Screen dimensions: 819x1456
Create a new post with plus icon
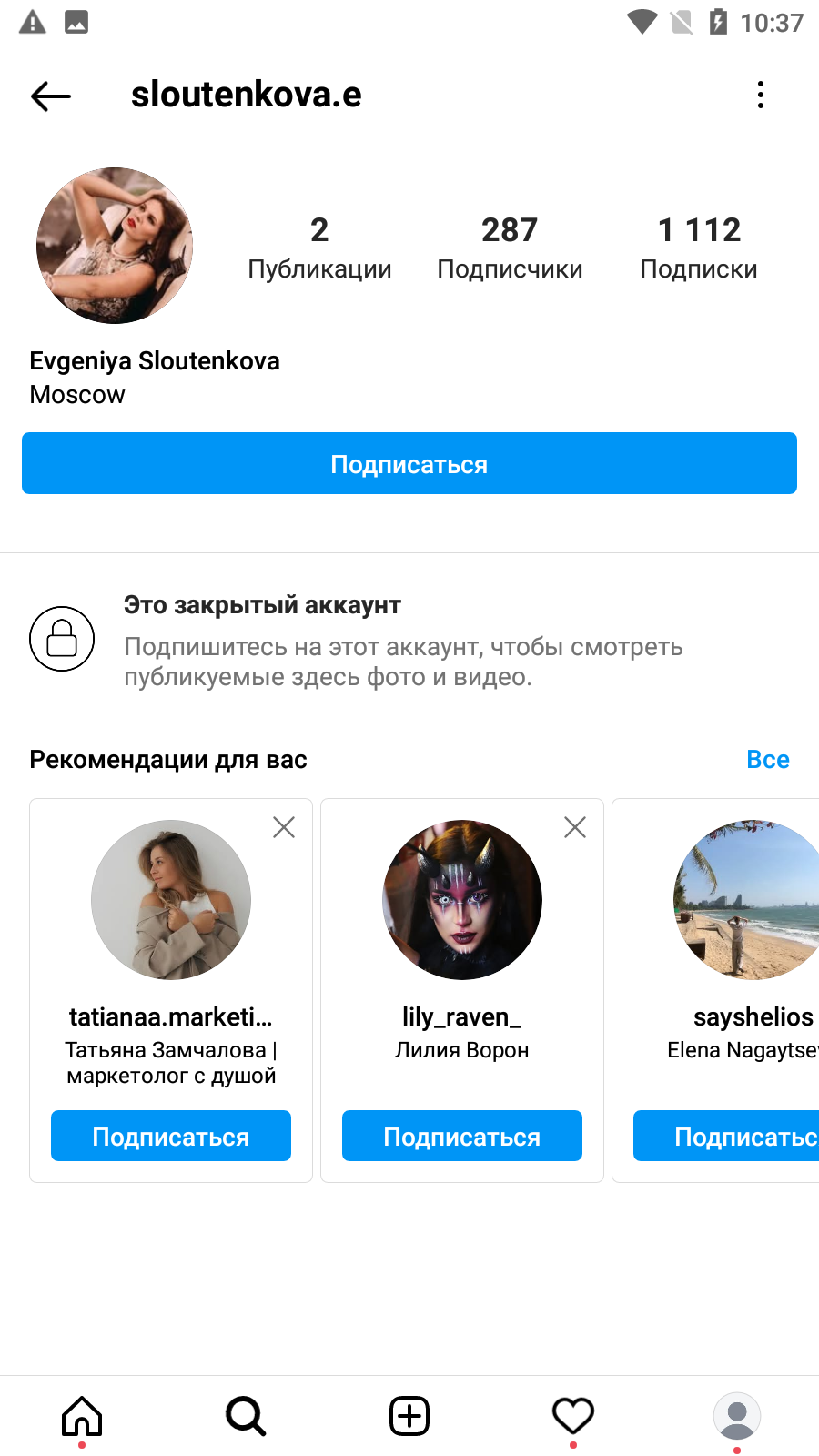click(x=409, y=1417)
